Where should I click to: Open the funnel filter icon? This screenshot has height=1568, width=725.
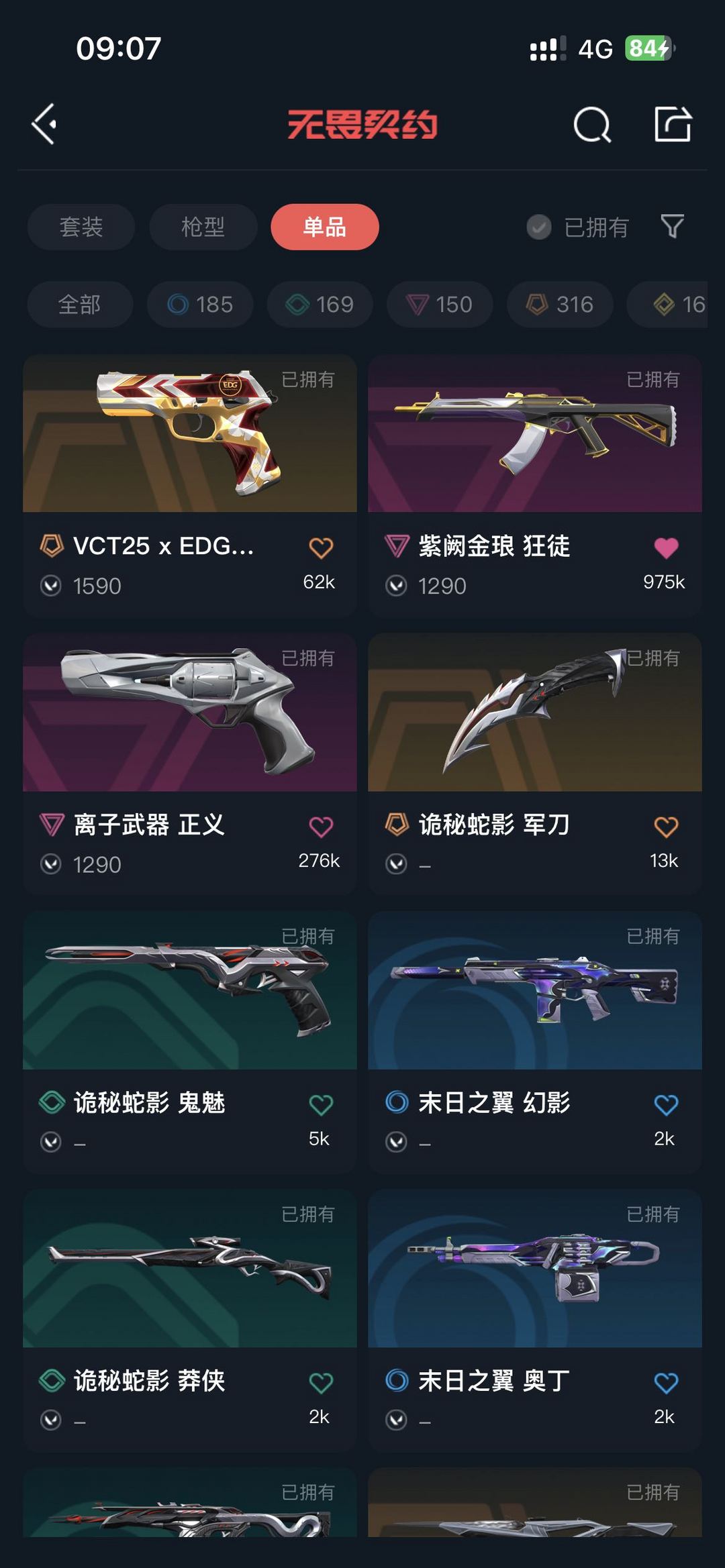672,227
